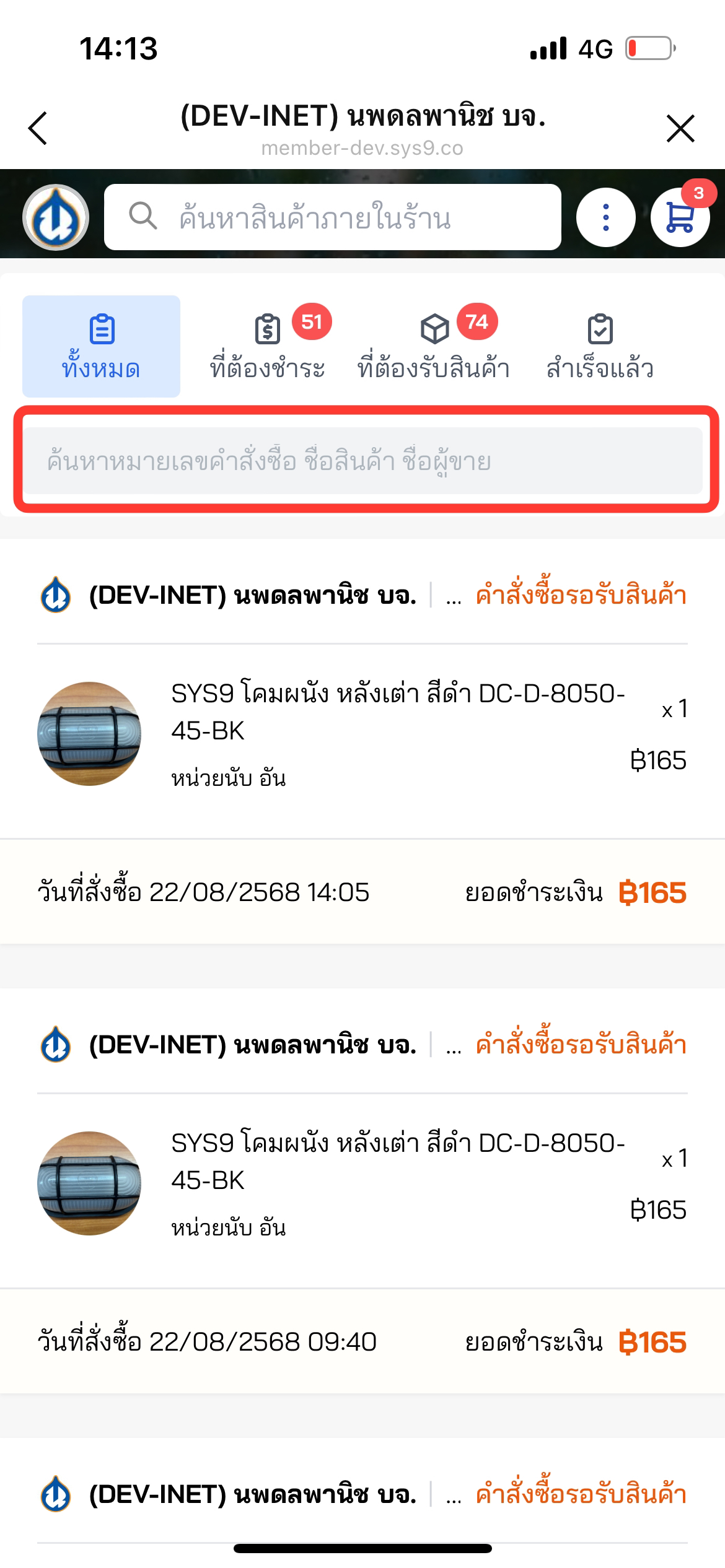Go back with the top-left arrow
The width and height of the screenshot is (725, 1568).
tap(38, 129)
